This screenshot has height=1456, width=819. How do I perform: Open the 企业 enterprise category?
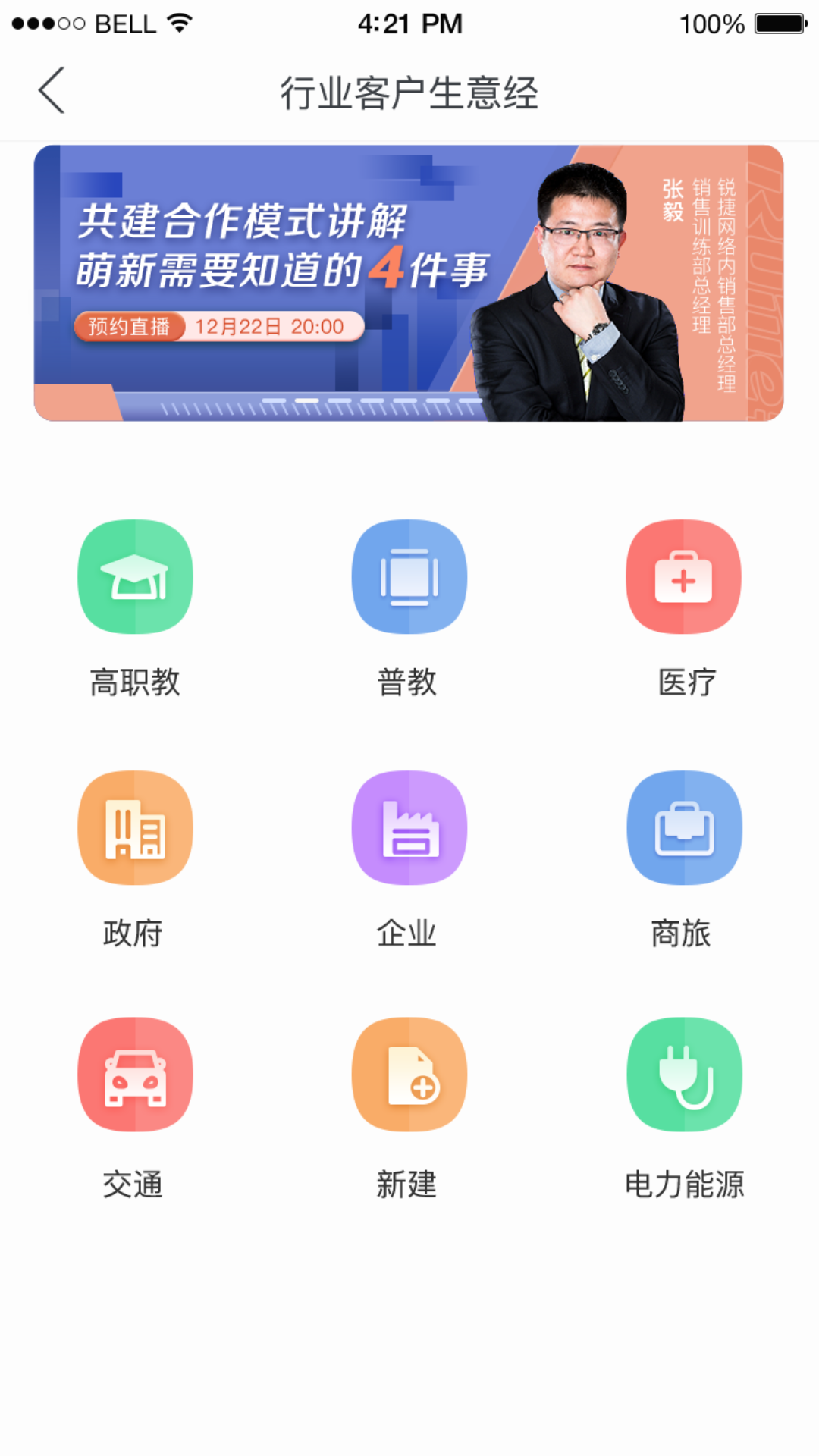pos(409,828)
